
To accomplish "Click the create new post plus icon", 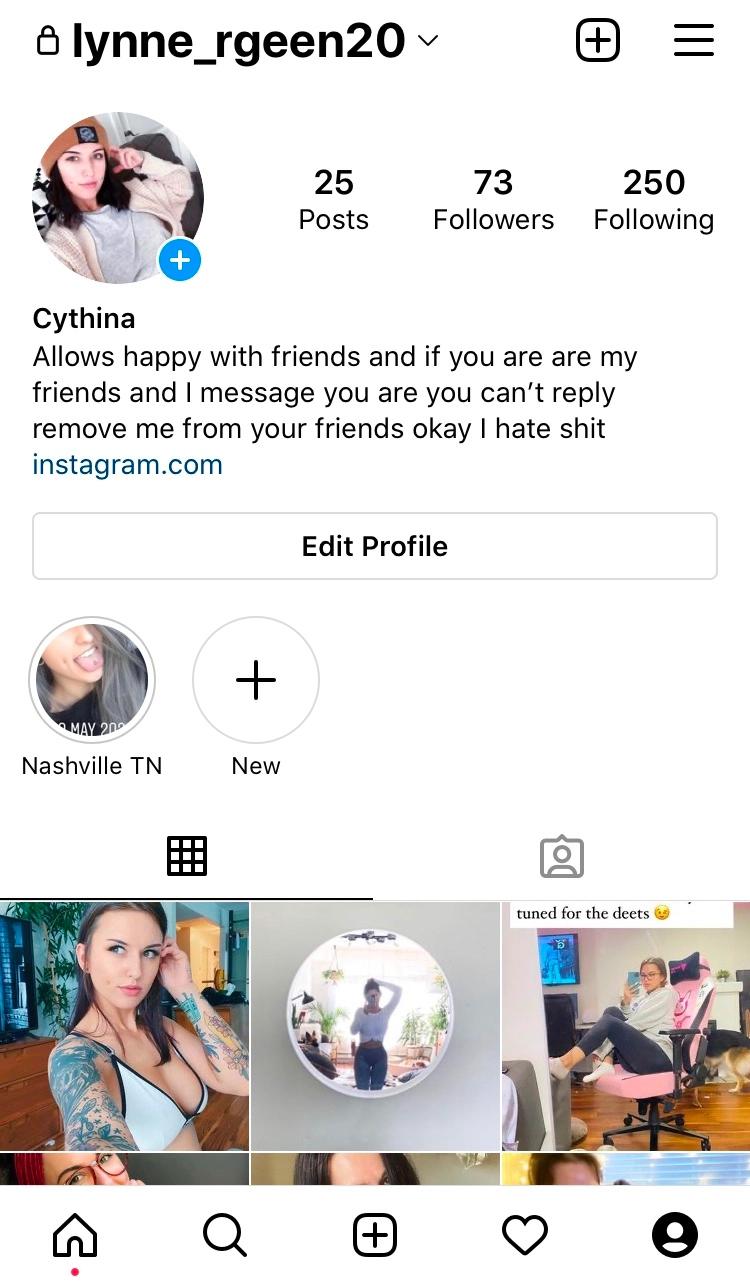I will 598,40.
